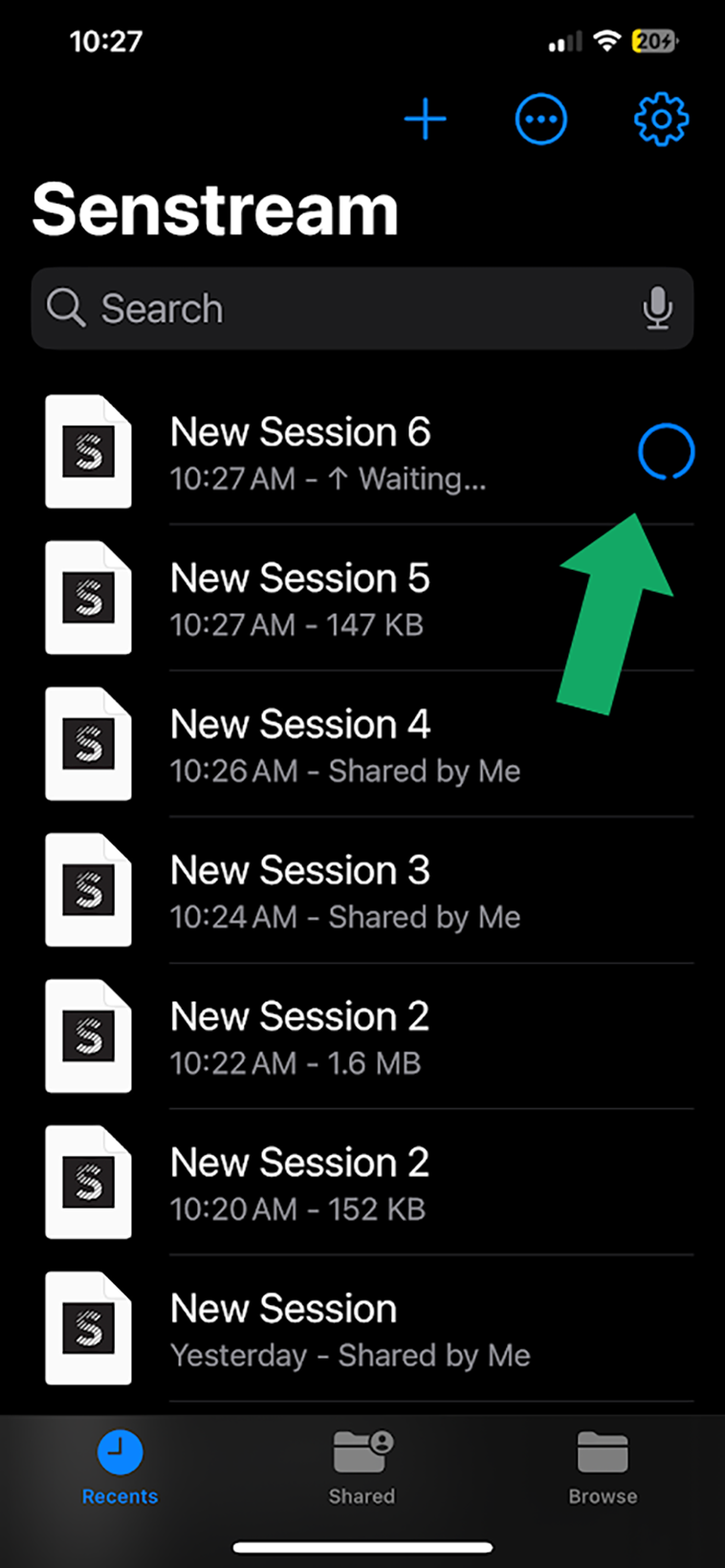Open New Session 3
The height and width of the screenshot is (1568, 725).
point(362,891)
